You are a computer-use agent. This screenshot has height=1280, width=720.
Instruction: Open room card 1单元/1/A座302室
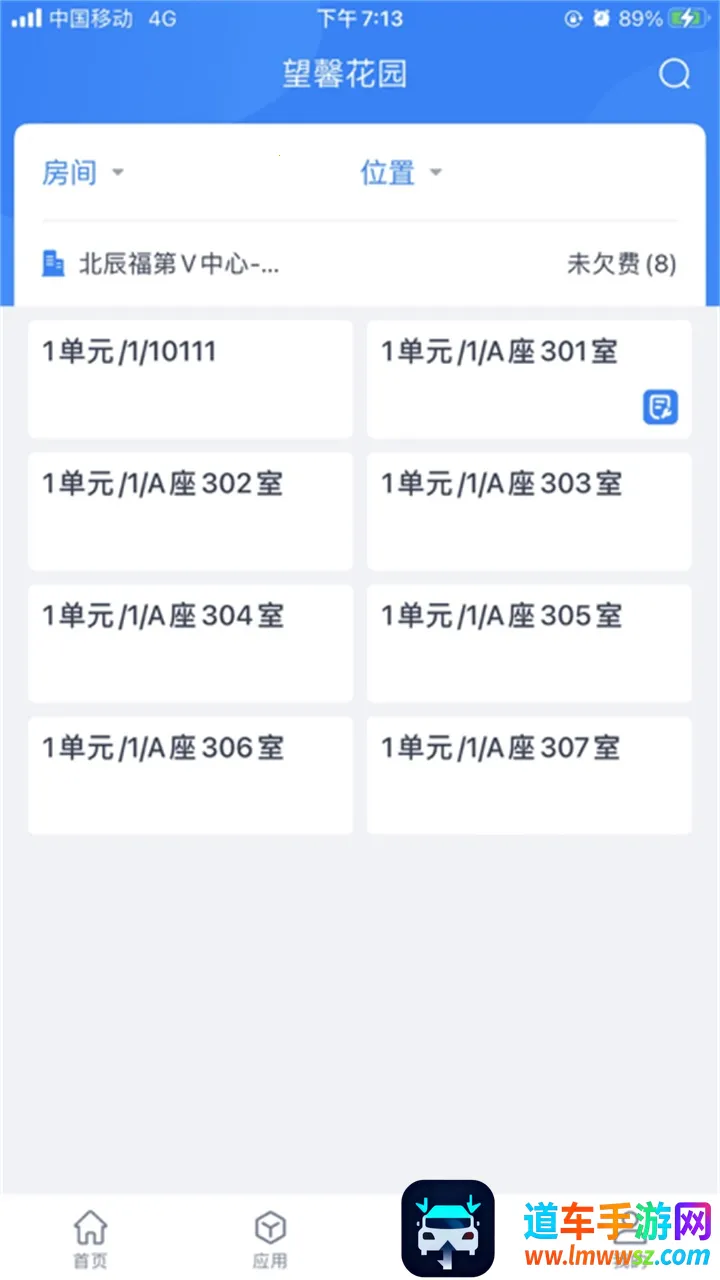190,511
